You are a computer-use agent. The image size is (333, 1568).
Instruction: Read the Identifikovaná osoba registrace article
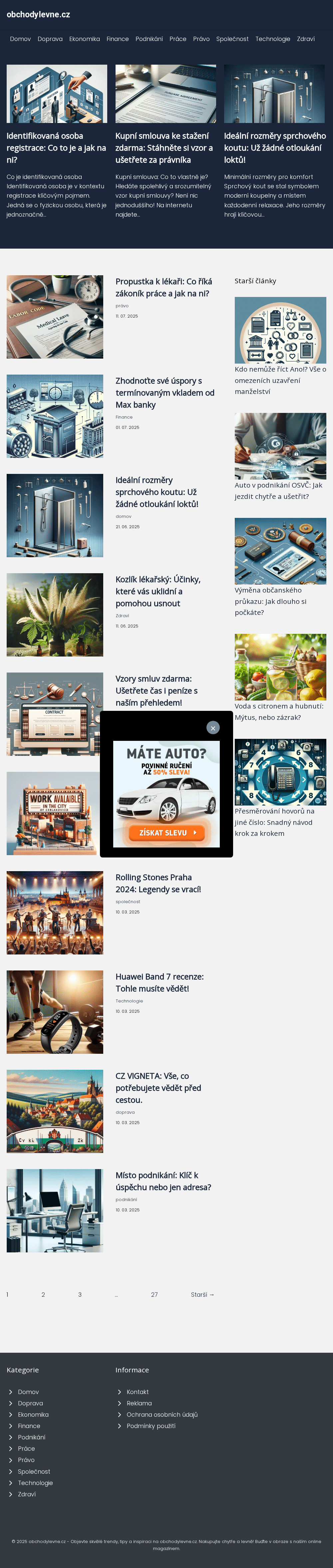click(56, 148)
